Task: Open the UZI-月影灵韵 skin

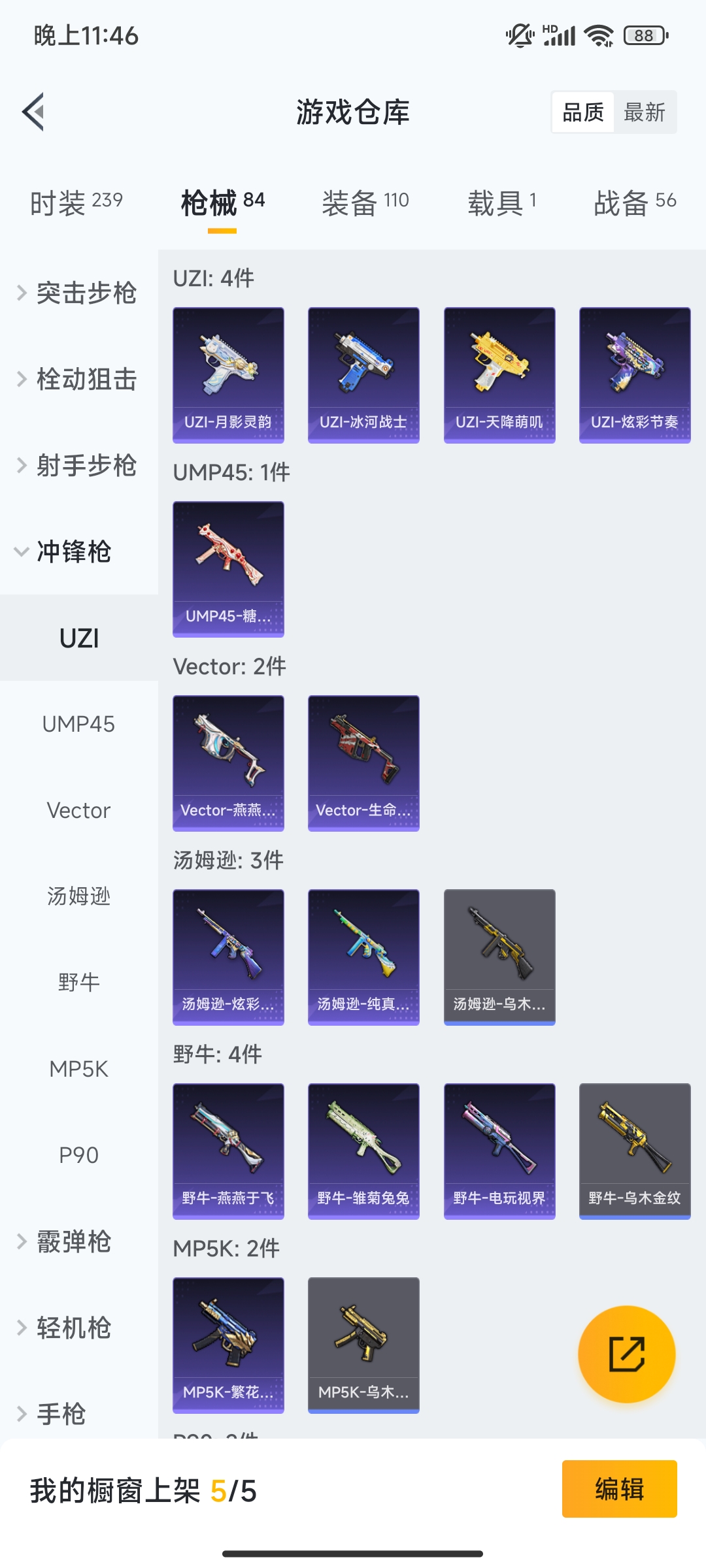Action: pyautogui.click(x=228, y=375)
